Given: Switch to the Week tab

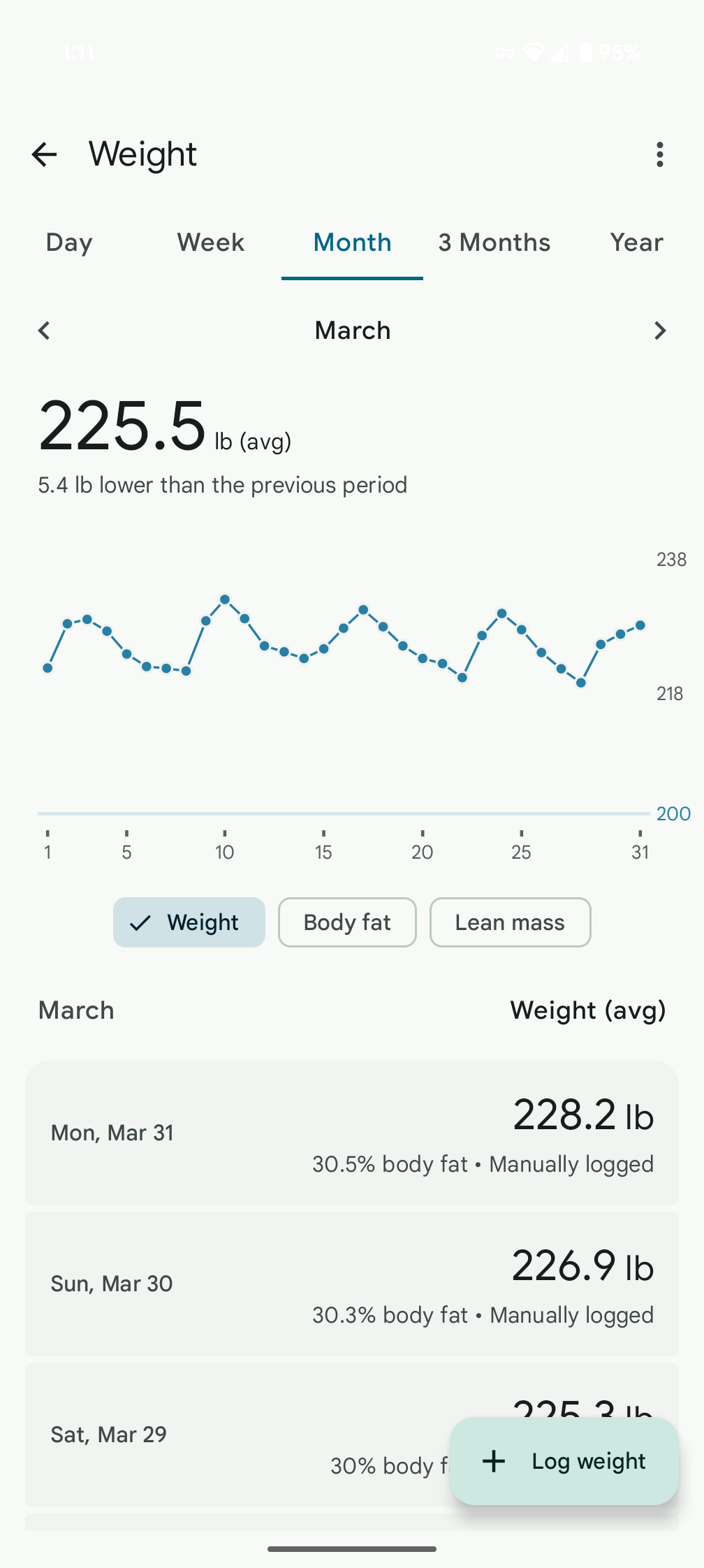Looking at the screenshot, I should [x=210, y=242].
